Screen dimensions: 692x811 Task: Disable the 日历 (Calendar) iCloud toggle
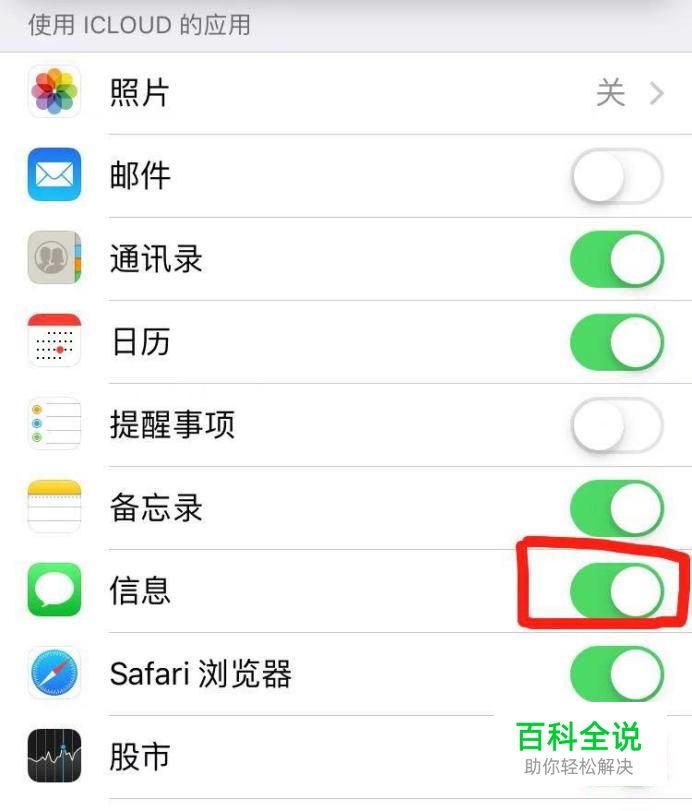616,343
